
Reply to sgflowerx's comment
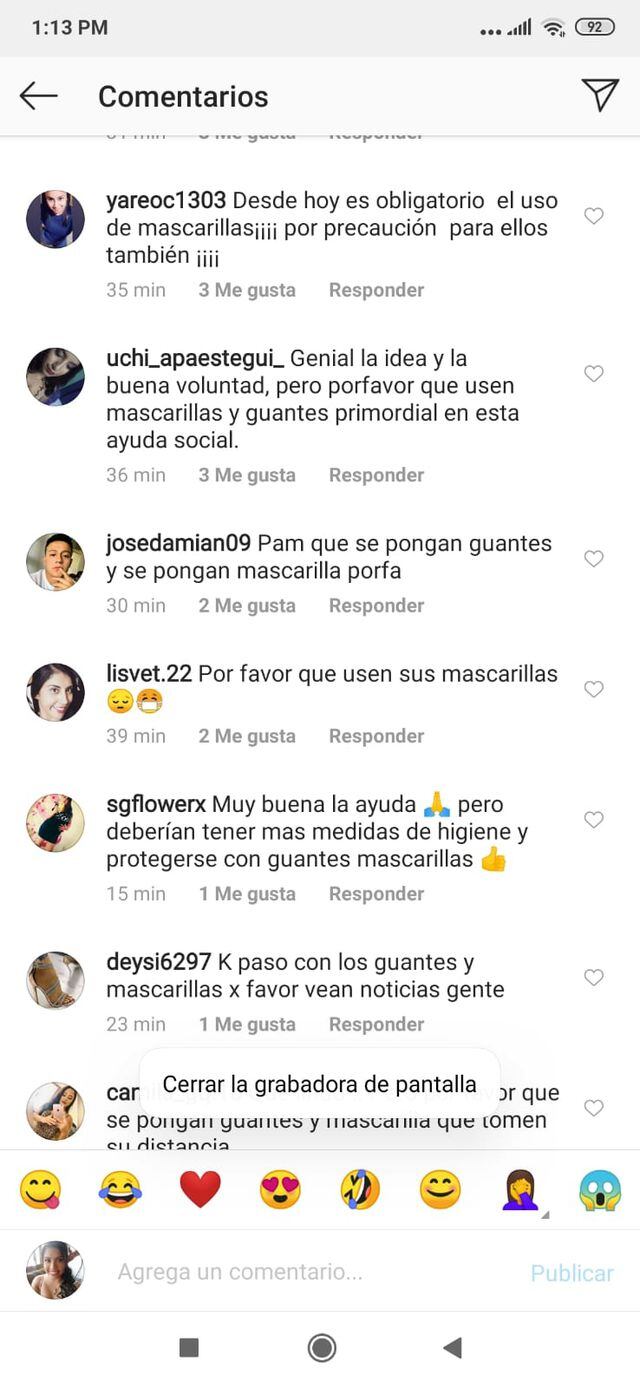click(376, 894)
